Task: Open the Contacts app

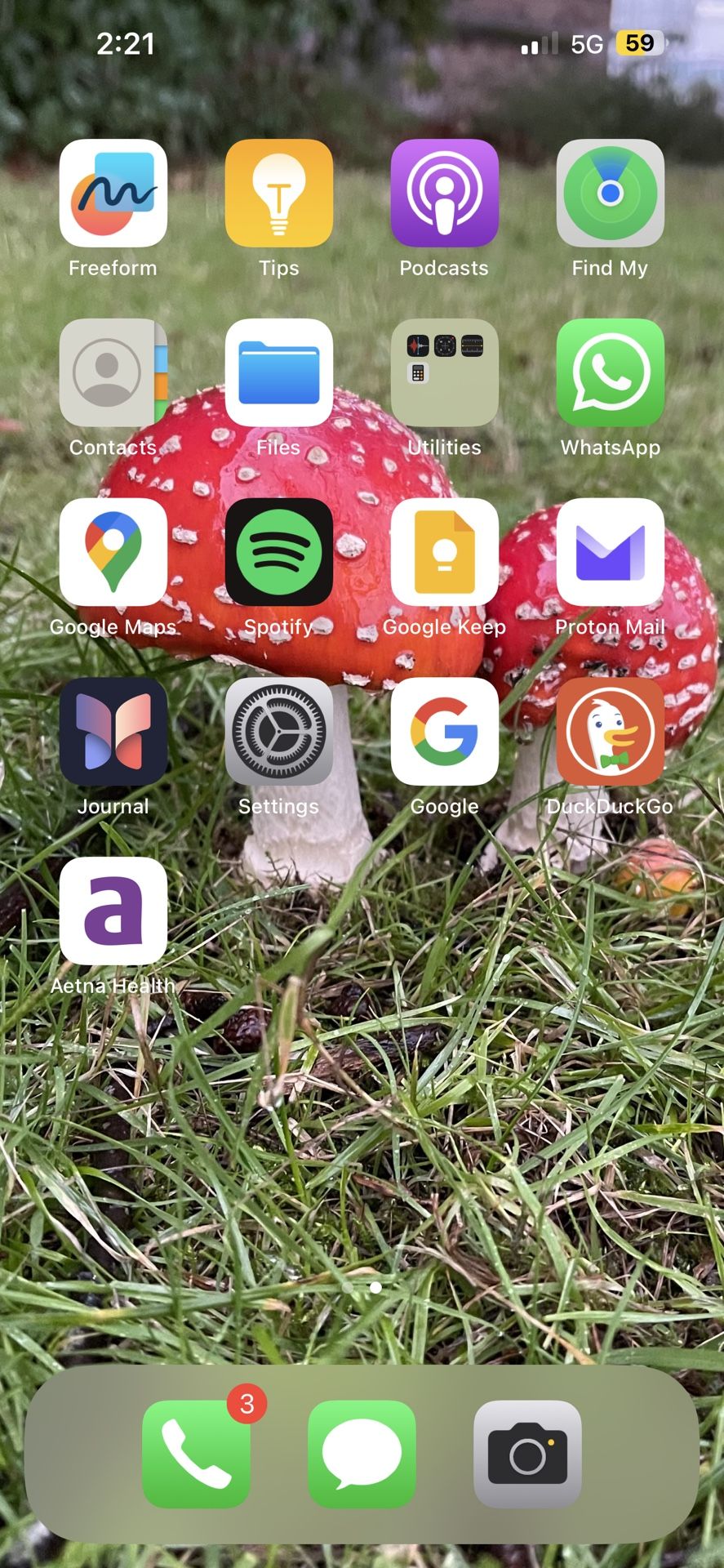Action: (x=113, y=372)
